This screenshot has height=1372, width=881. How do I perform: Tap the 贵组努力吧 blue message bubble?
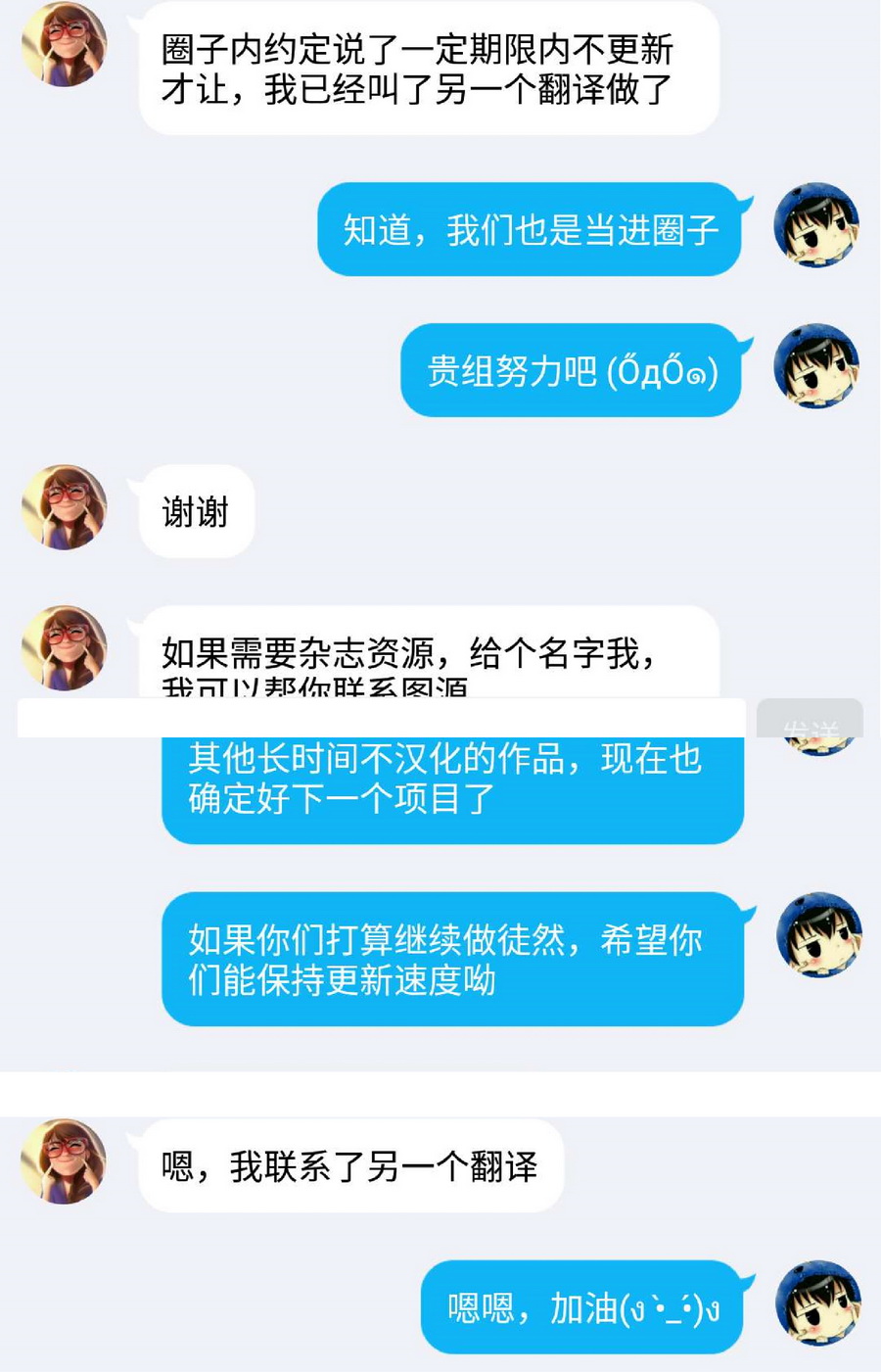tap(572, 372)
